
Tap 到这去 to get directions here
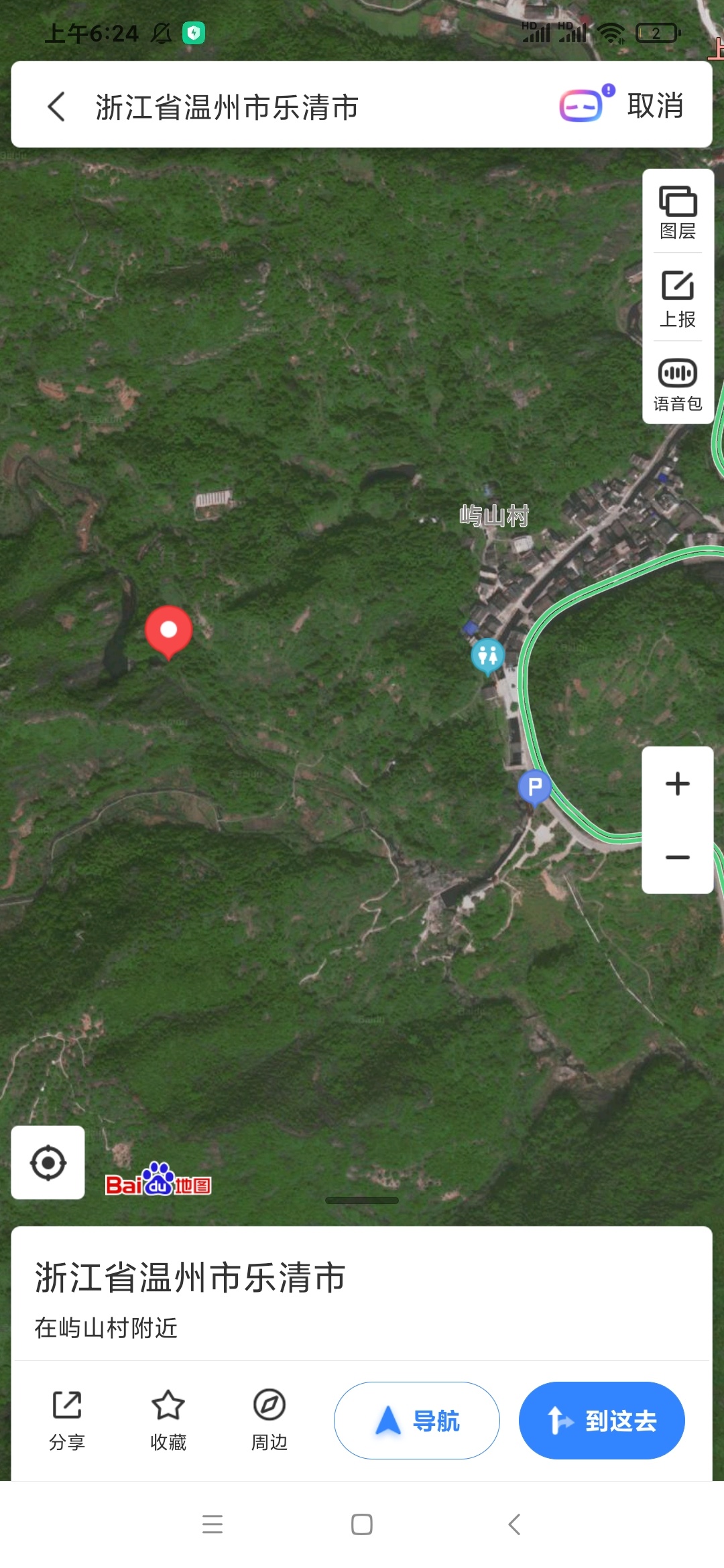(x=601, y=1421)
